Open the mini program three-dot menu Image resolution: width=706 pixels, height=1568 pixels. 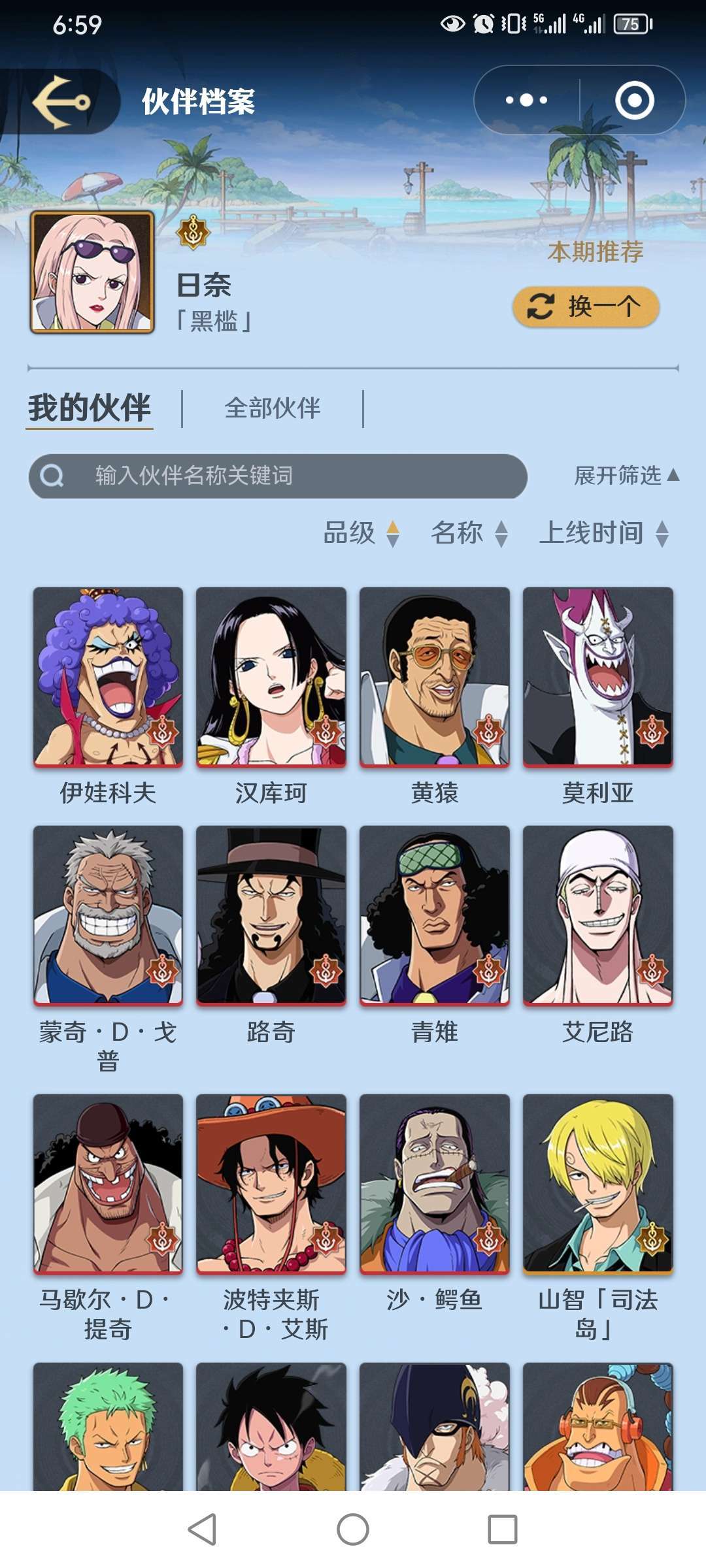(527, 101)
